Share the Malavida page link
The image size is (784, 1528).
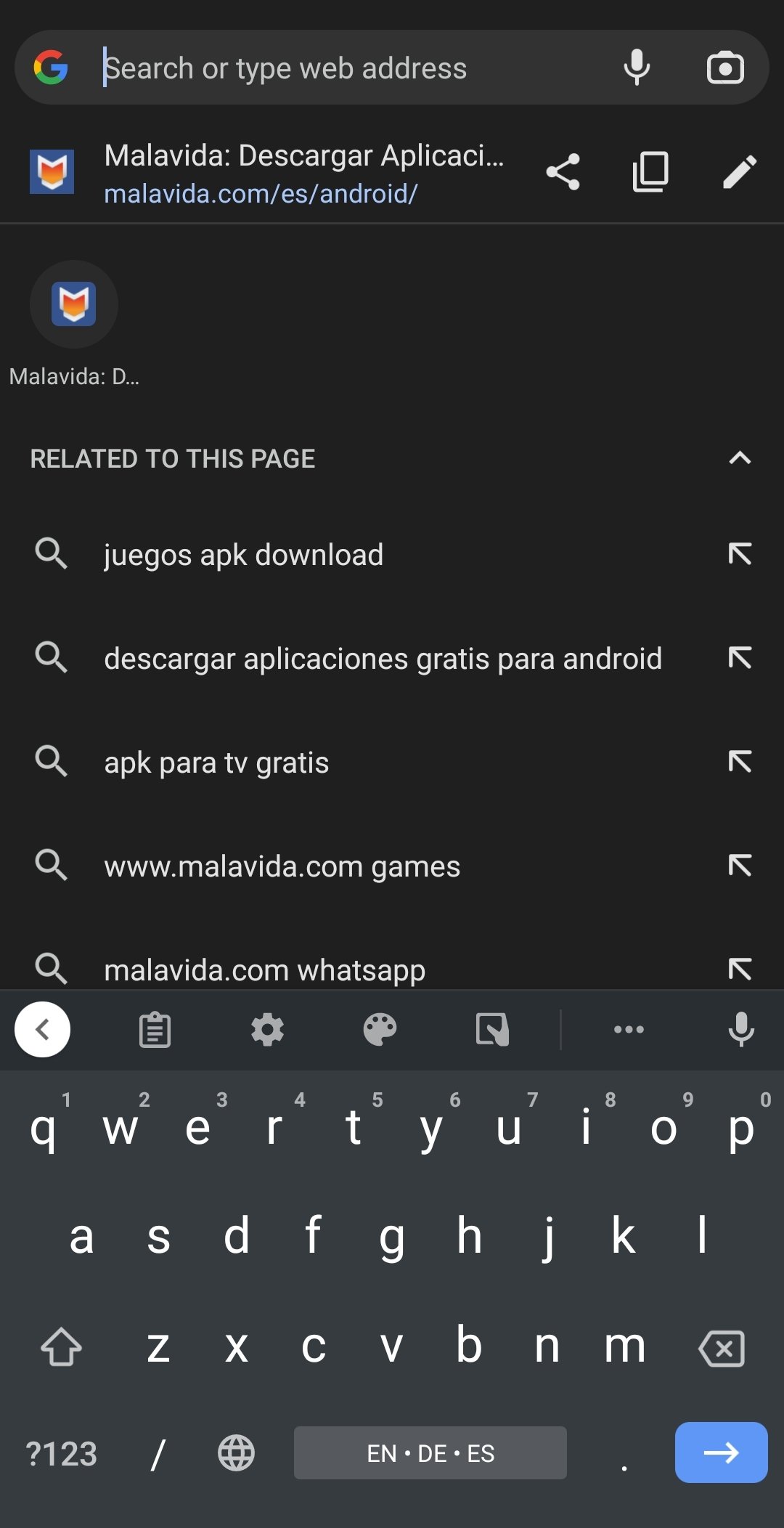pos(563,172)
